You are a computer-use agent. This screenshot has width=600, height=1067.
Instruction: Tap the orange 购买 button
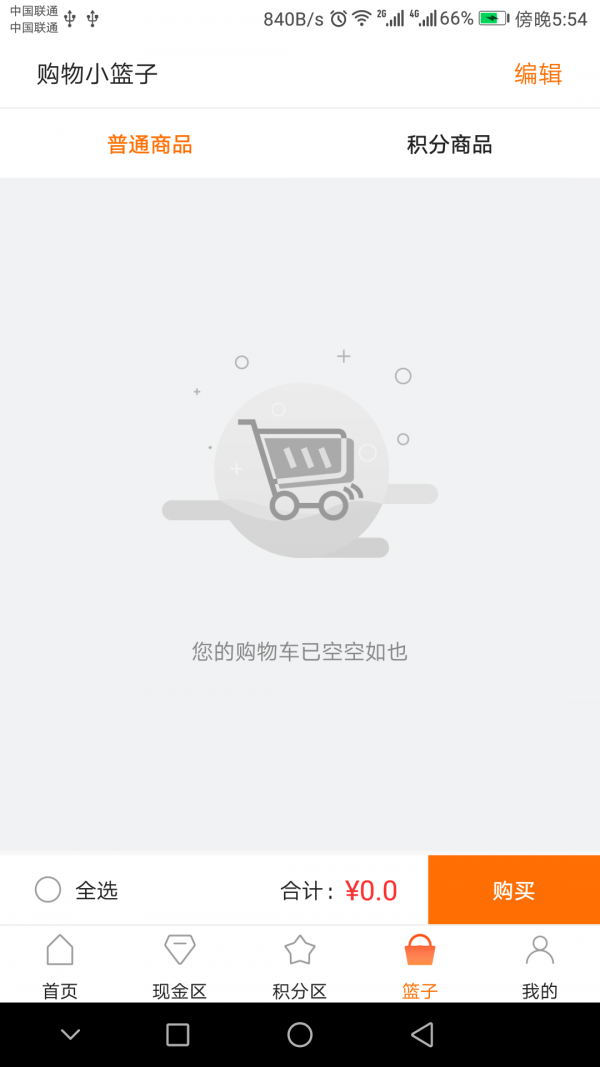click(x=514, y=890)
